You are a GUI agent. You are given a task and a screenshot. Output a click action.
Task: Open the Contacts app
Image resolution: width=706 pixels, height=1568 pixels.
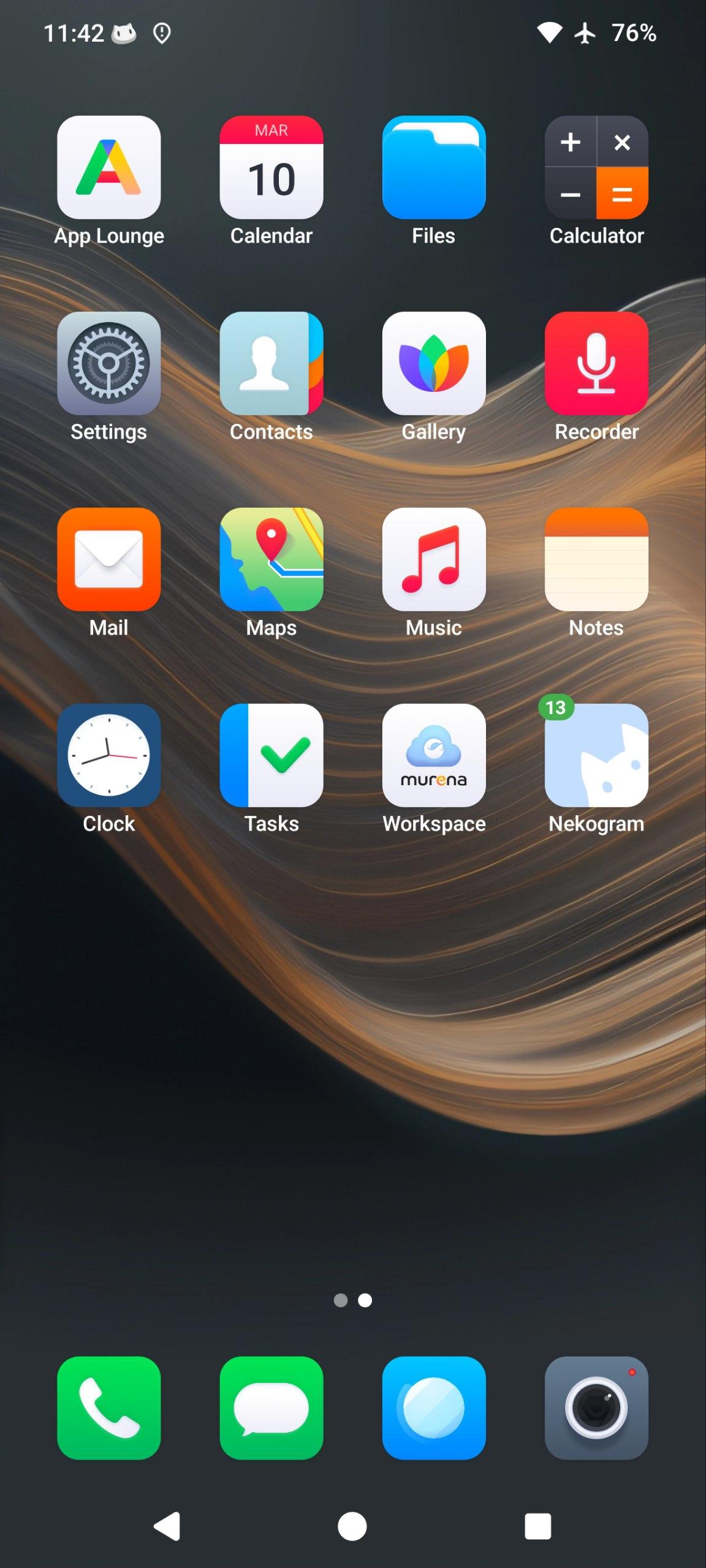coord(271,363)
